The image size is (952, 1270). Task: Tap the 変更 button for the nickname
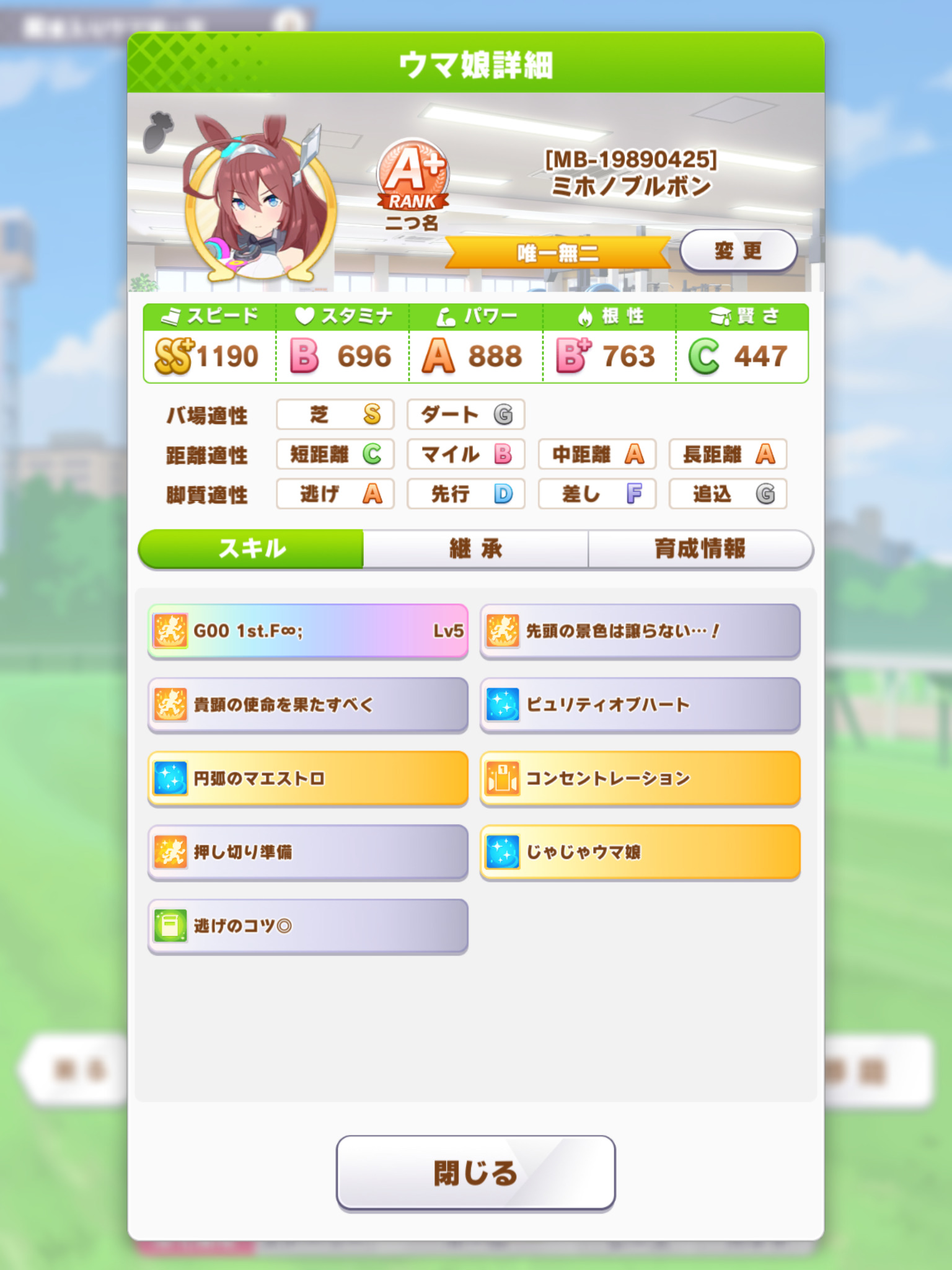[x=738, y=251]
